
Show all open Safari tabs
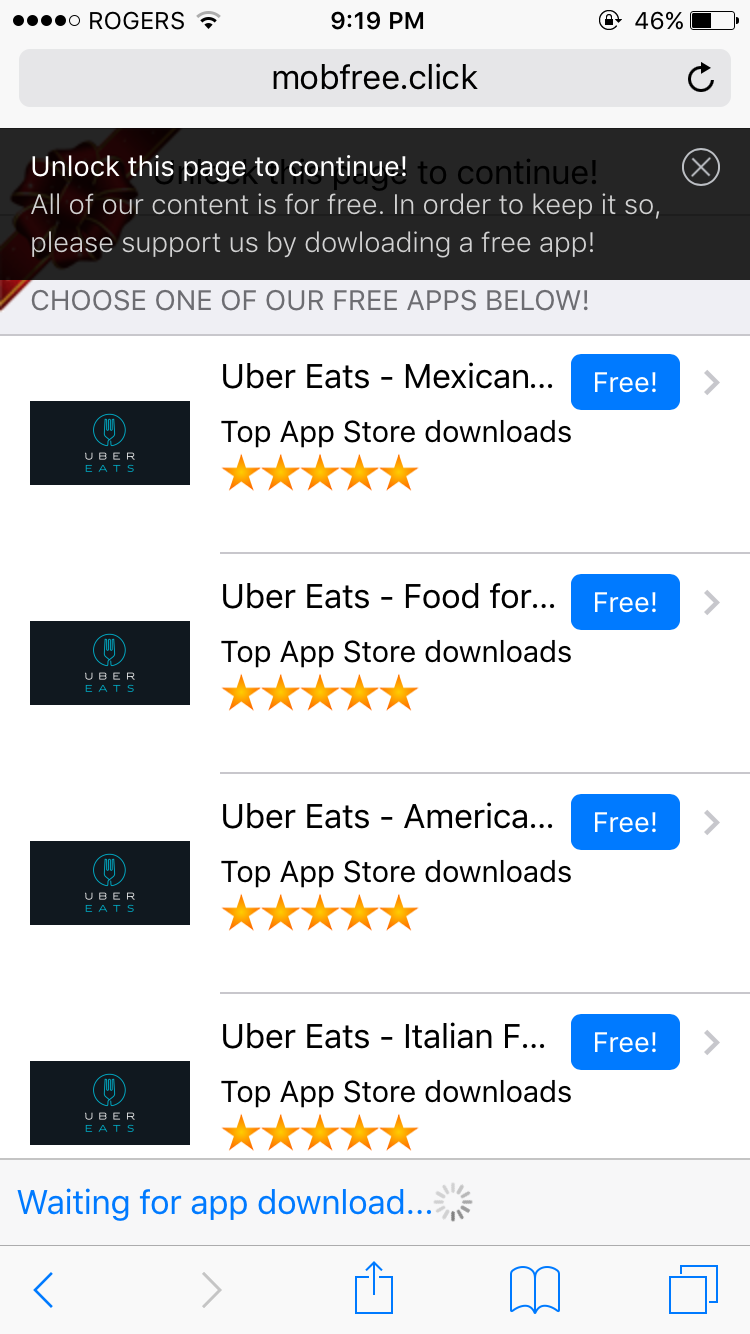pyautogui.click(x=692, y=1290)
